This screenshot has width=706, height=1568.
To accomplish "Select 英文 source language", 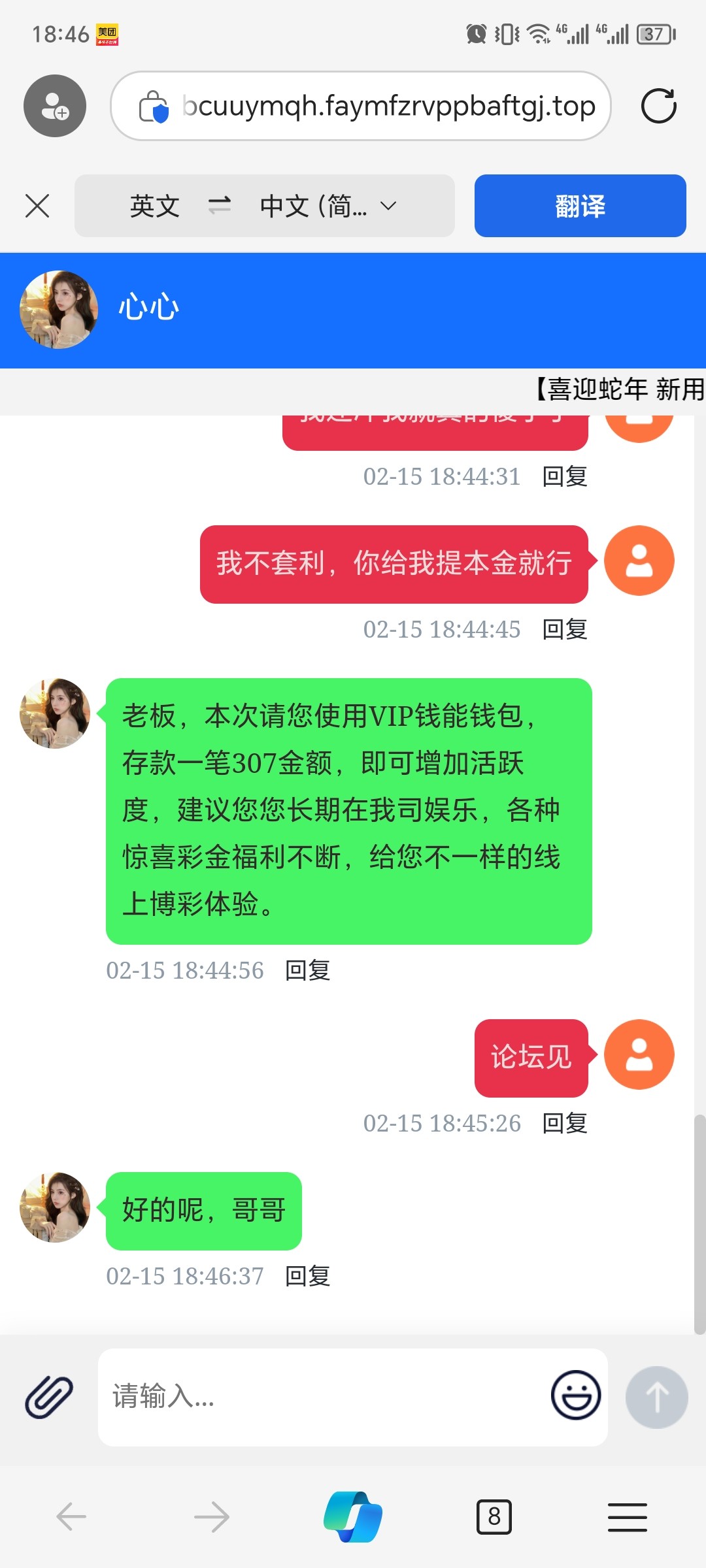I will pos(154,206).
